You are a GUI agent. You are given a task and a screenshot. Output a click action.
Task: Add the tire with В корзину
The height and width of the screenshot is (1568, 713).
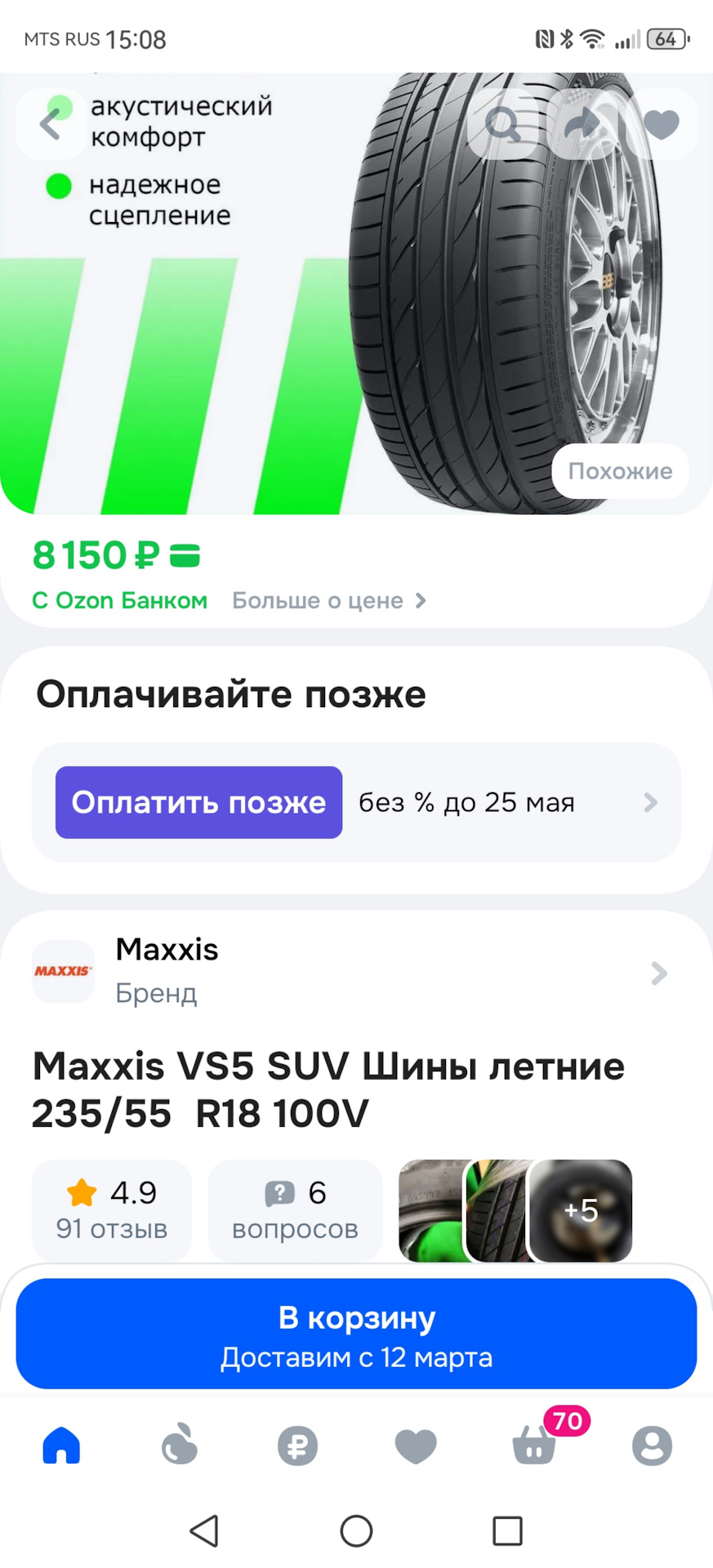click(x=356, y=1333)
